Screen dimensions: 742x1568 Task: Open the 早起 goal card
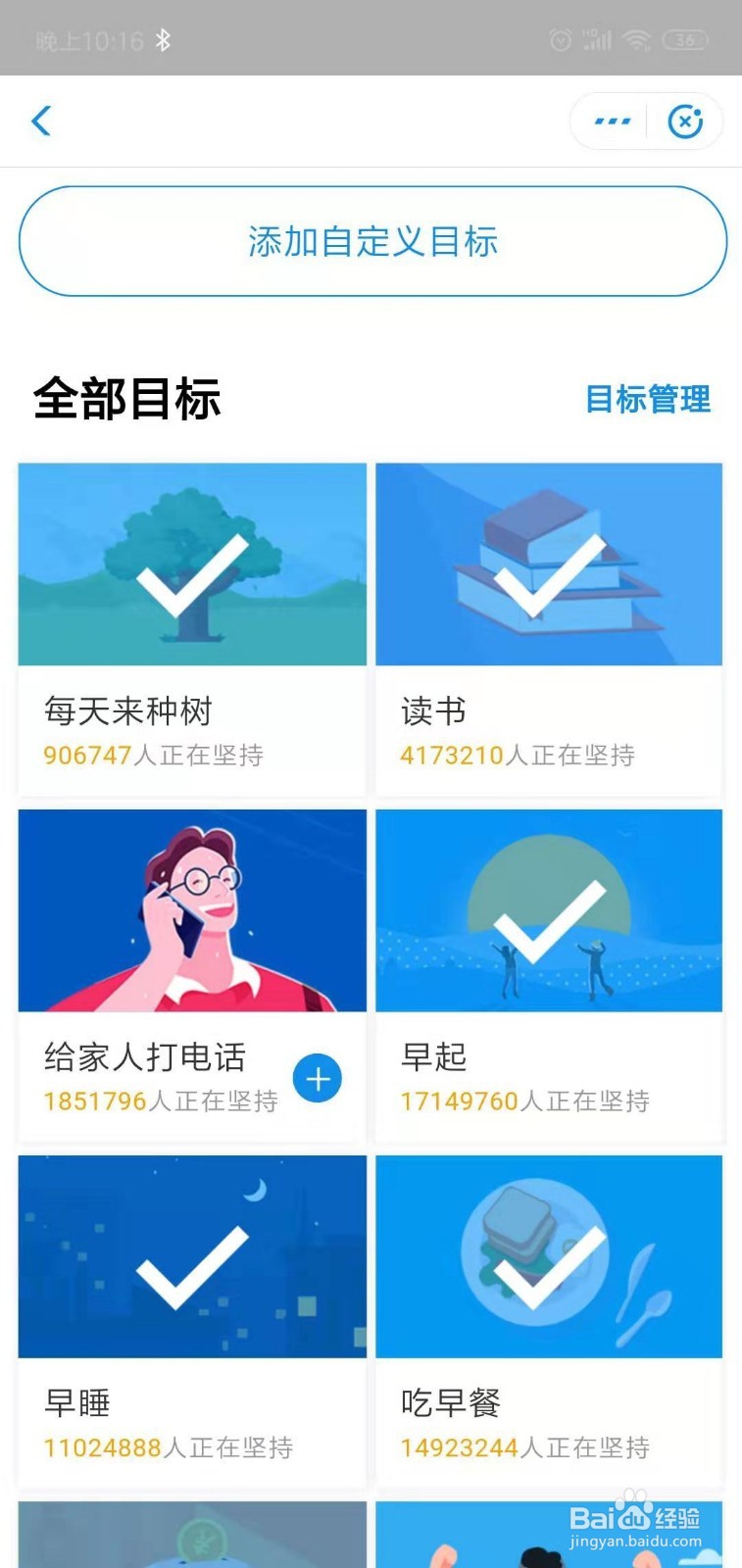pos(549,973)
